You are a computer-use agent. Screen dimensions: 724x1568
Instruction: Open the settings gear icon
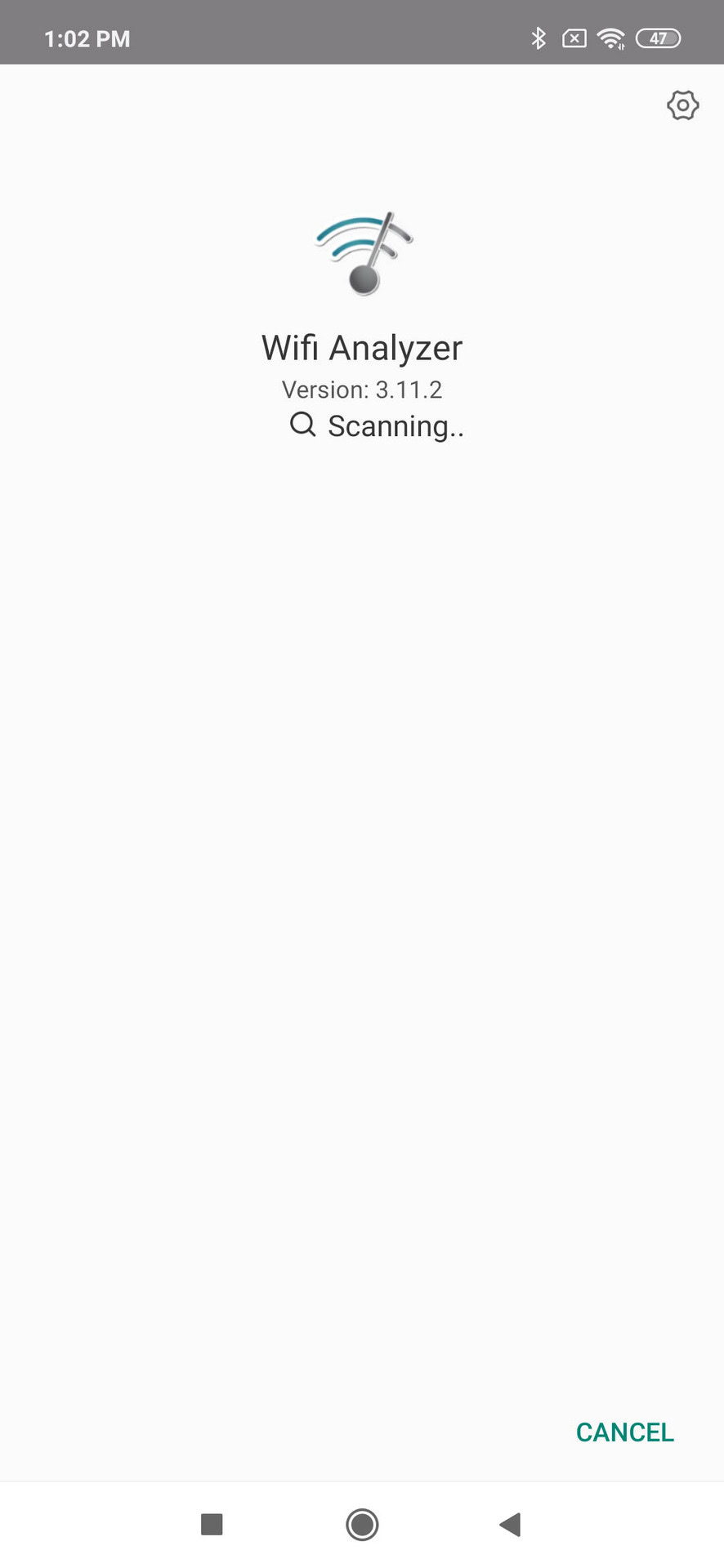tap(682, 105)
